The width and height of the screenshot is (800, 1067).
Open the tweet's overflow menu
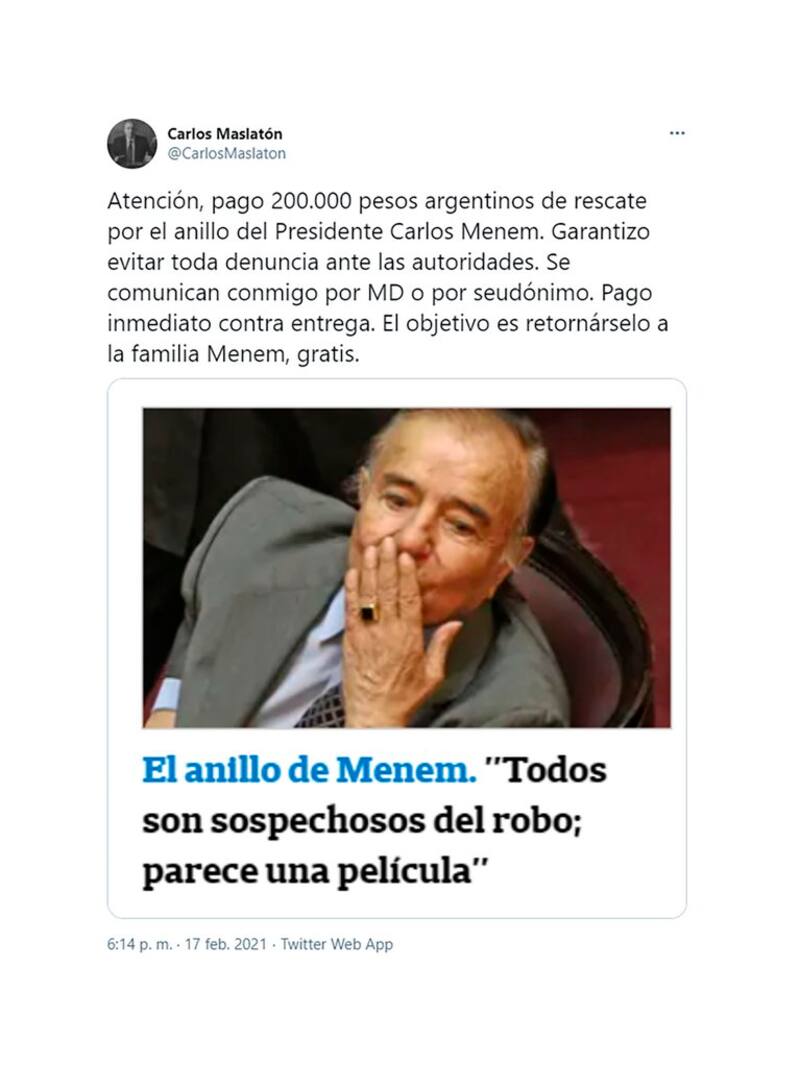point(677,133)
